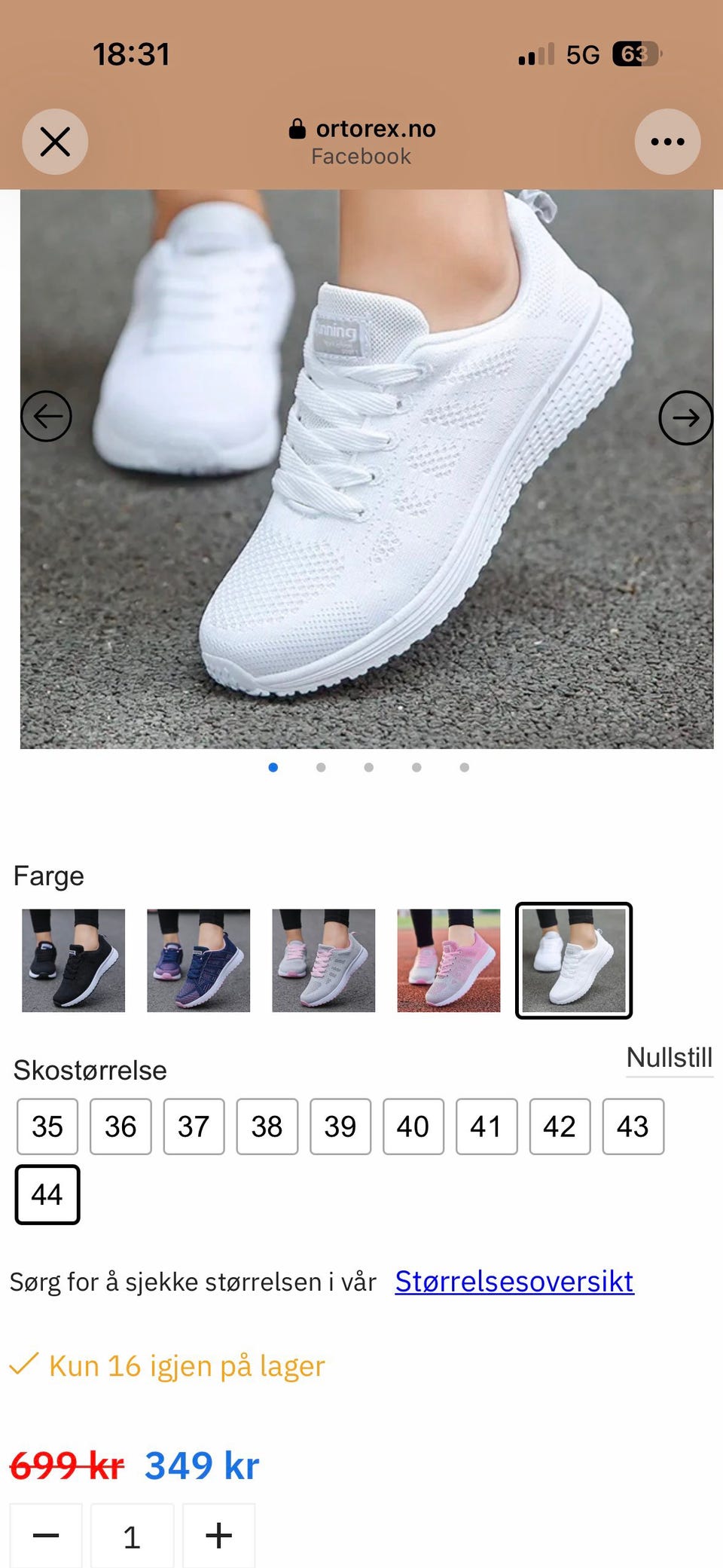This screenshot has width=723, height=1568.
Task: Tap shoe size 44
Action: (x=47, y=1194)
